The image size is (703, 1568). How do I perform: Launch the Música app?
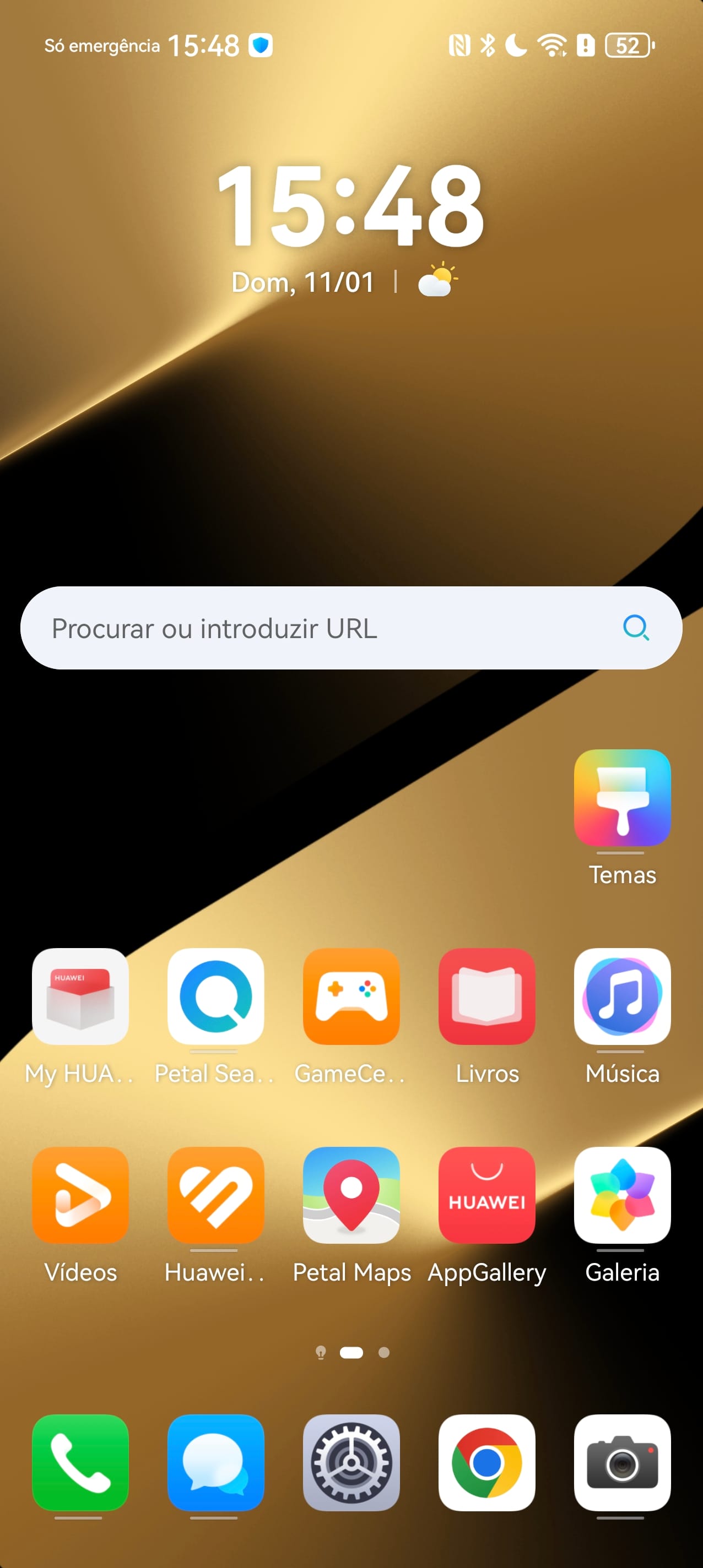[622, 997]
